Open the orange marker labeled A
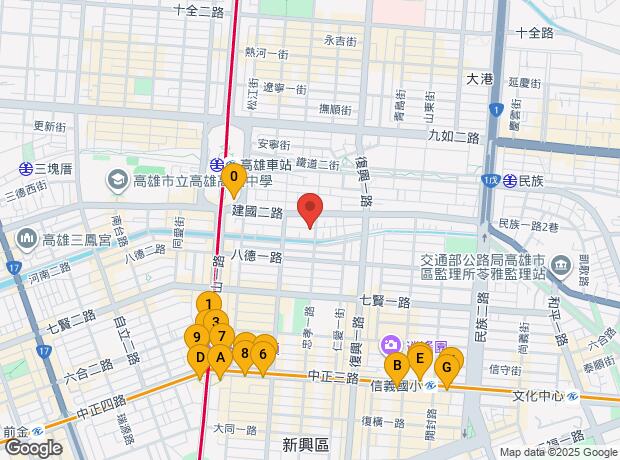This screenshot has width=620, height=460. click(218, 357)
